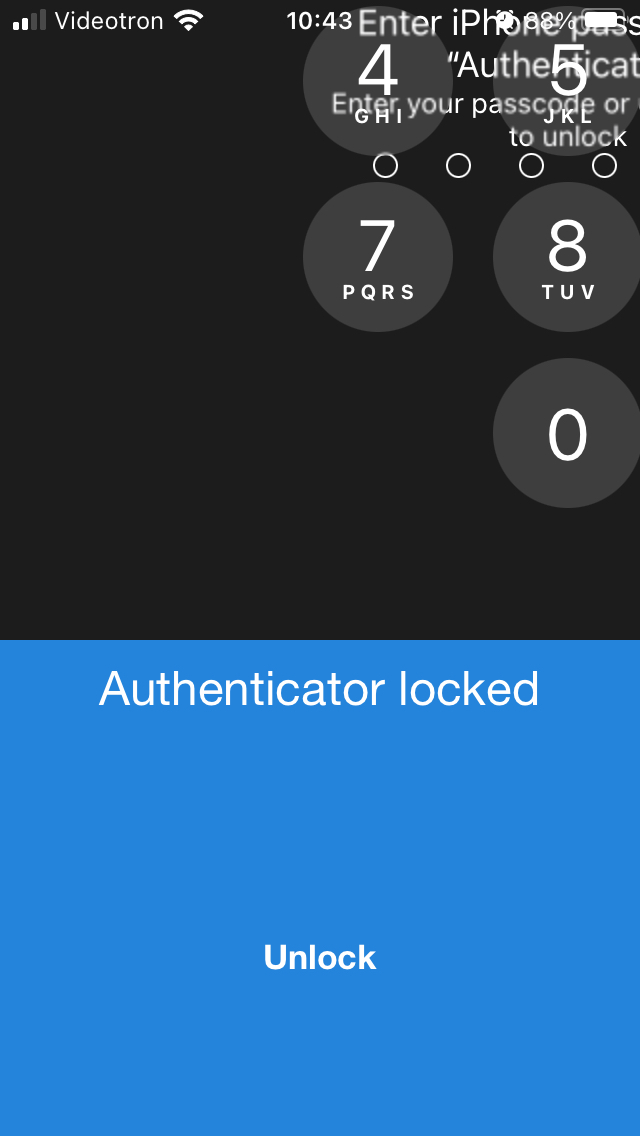The width and height of the screenshot is (640, 1136).
Task: Tap the Unlock button
Action: (x=320, y=957)
